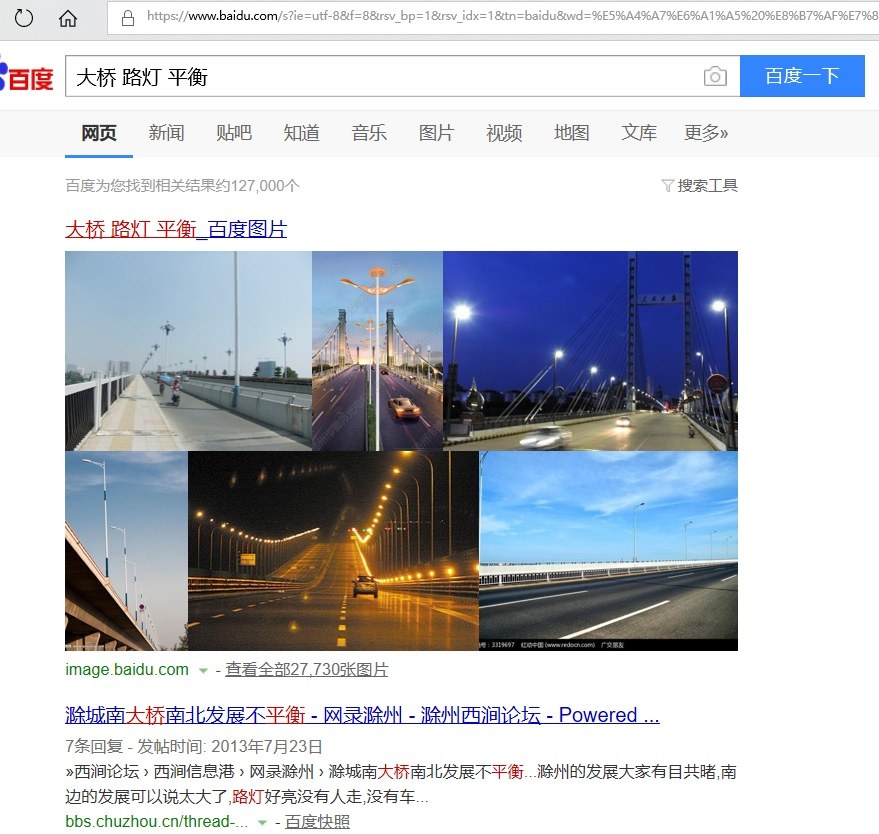The height and width of the screenshot is (834, 879).
Task: Open the 大桥 路灯 平衡_百度图片 result link
Action: pos(176,229)
